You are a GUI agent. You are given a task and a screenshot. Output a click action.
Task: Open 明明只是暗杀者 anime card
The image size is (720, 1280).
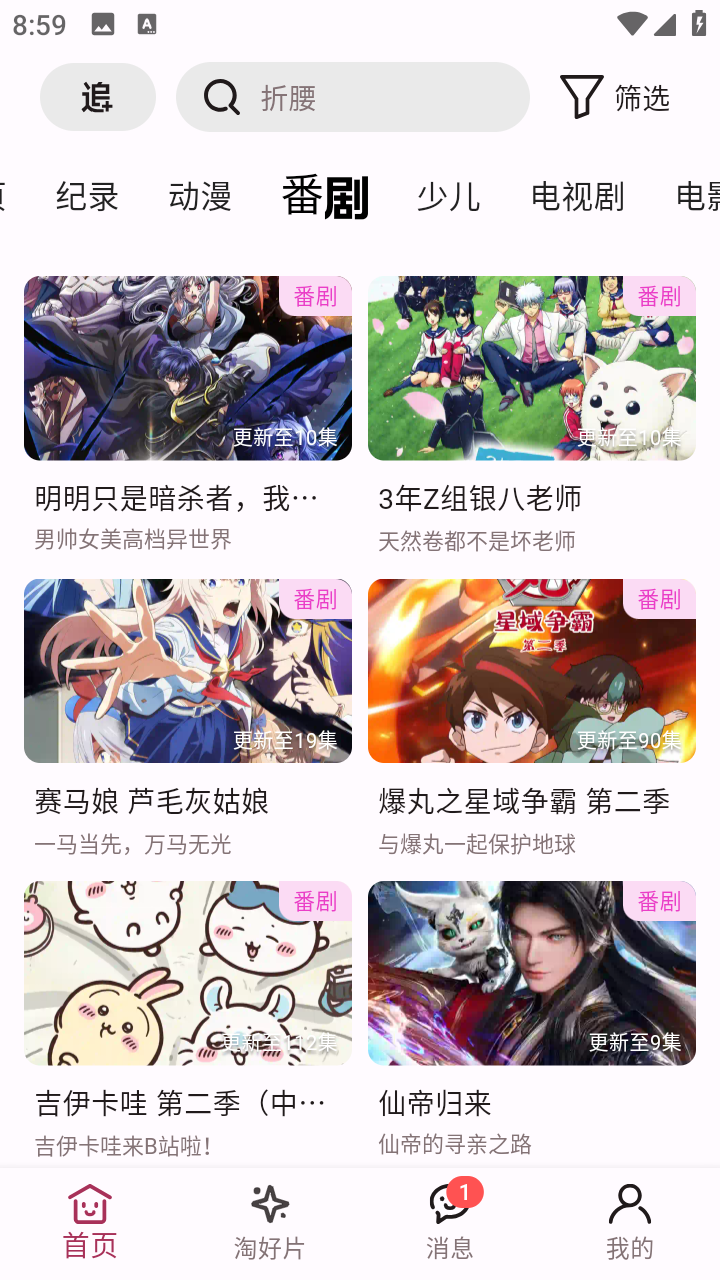click(188, 368)
